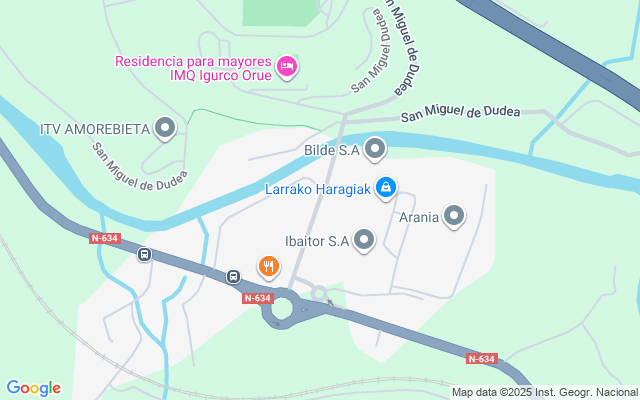Select the Arania location pin
Image resolution: width=640 pixels, height=400 pixels.
(454, 216)
